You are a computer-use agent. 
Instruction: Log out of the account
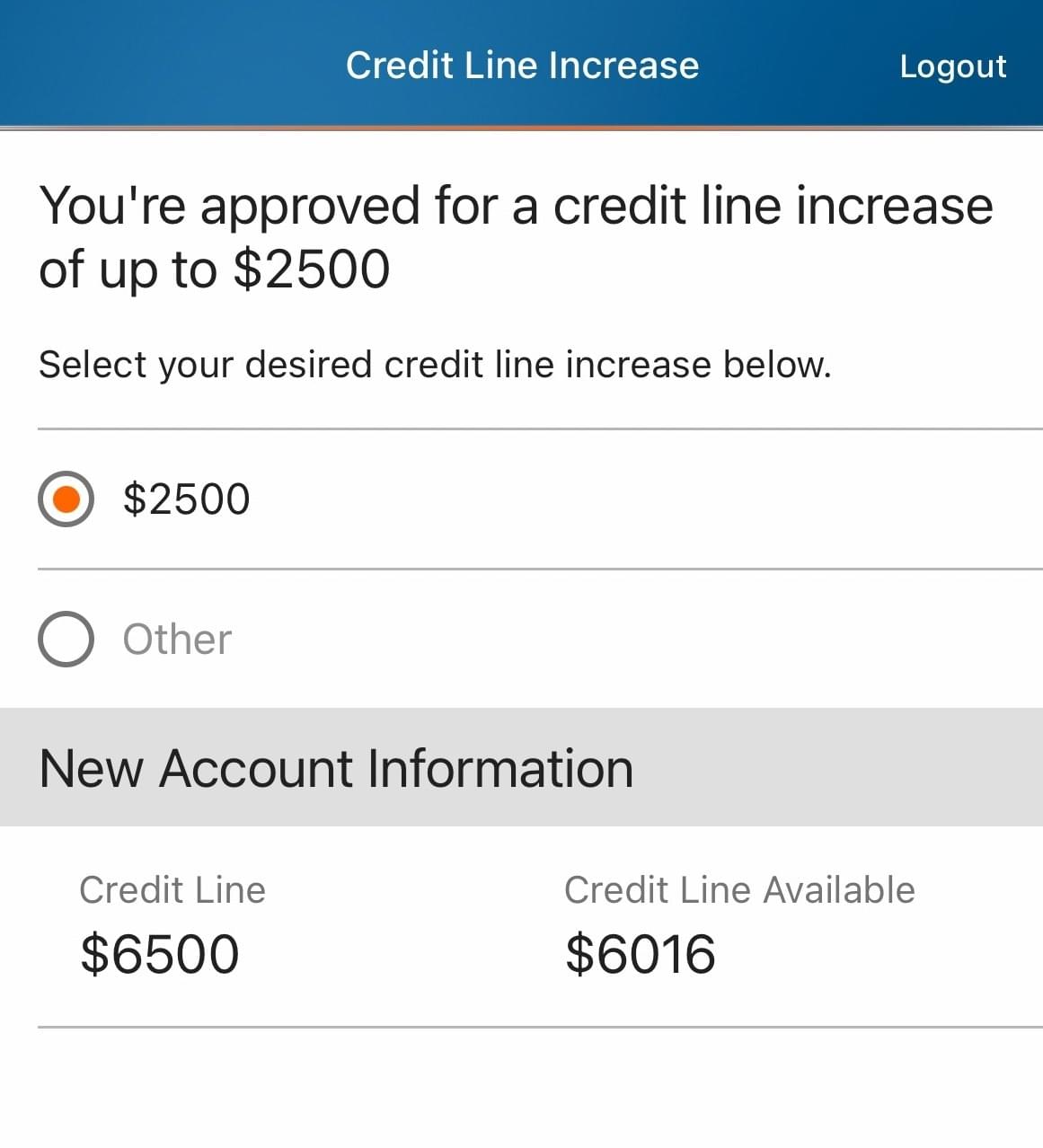tap(952, 66)
